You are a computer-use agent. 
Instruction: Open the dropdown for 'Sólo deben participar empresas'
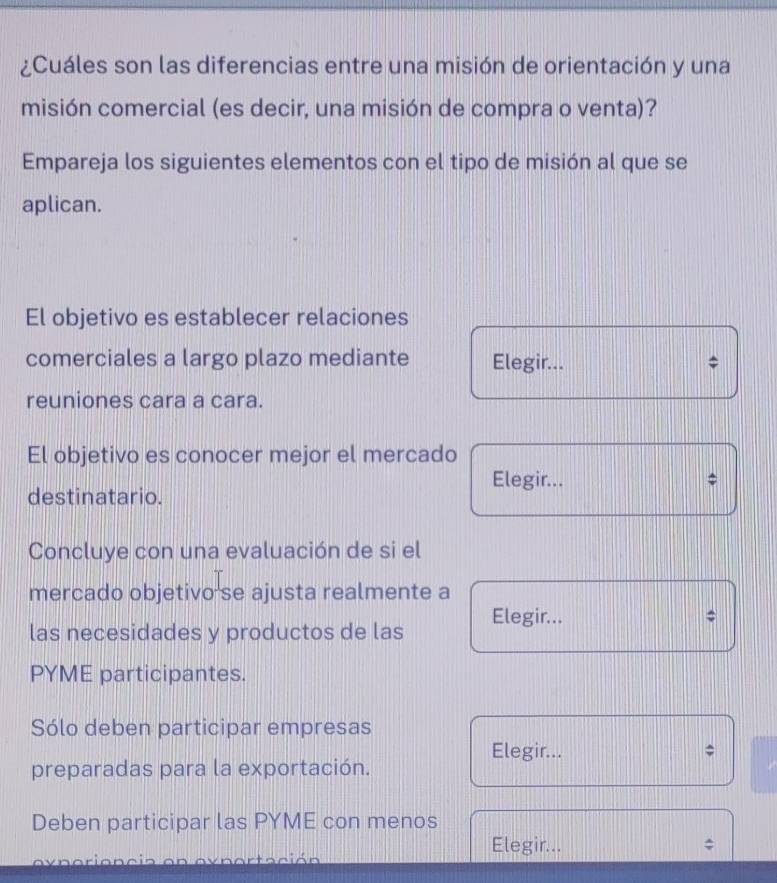coord(604,750)
